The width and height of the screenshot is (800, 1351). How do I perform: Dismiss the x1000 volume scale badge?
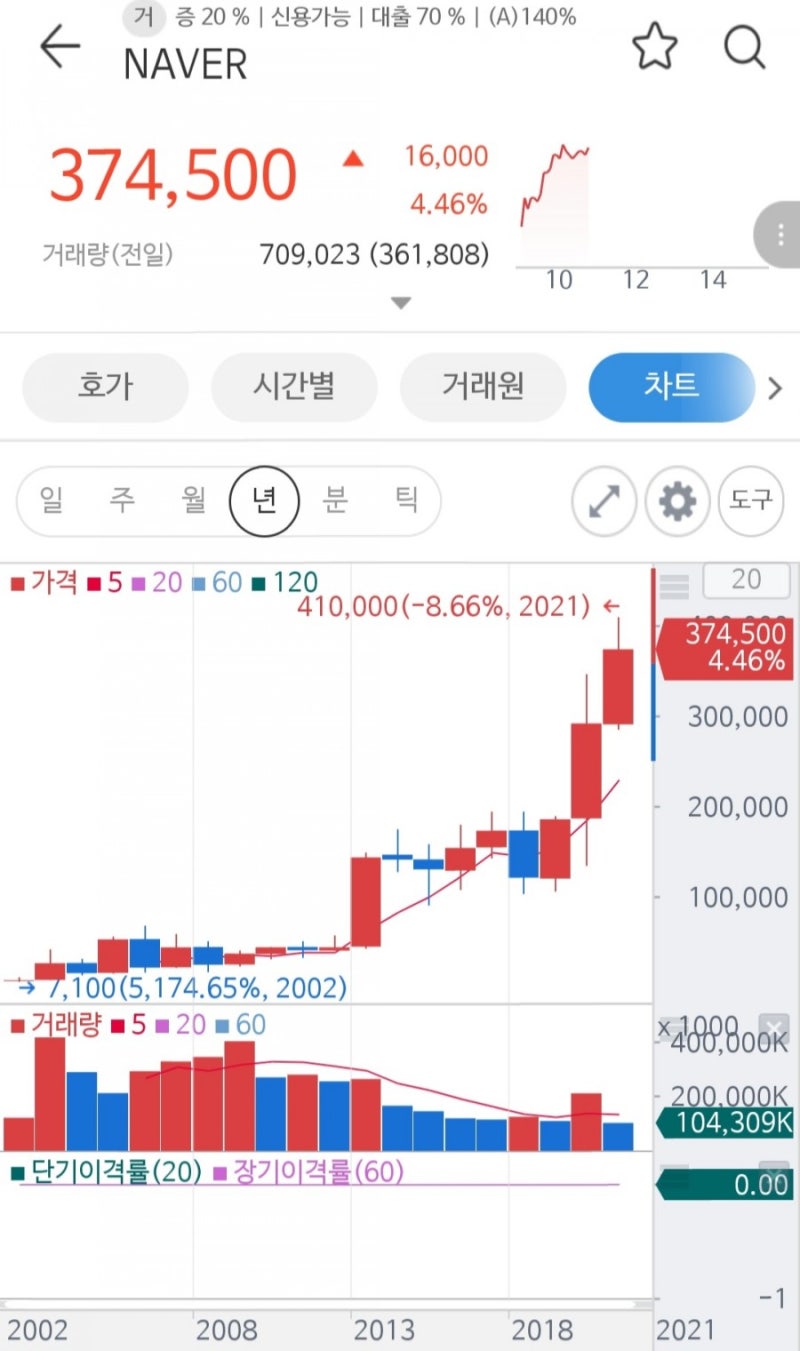(776, 1029)
